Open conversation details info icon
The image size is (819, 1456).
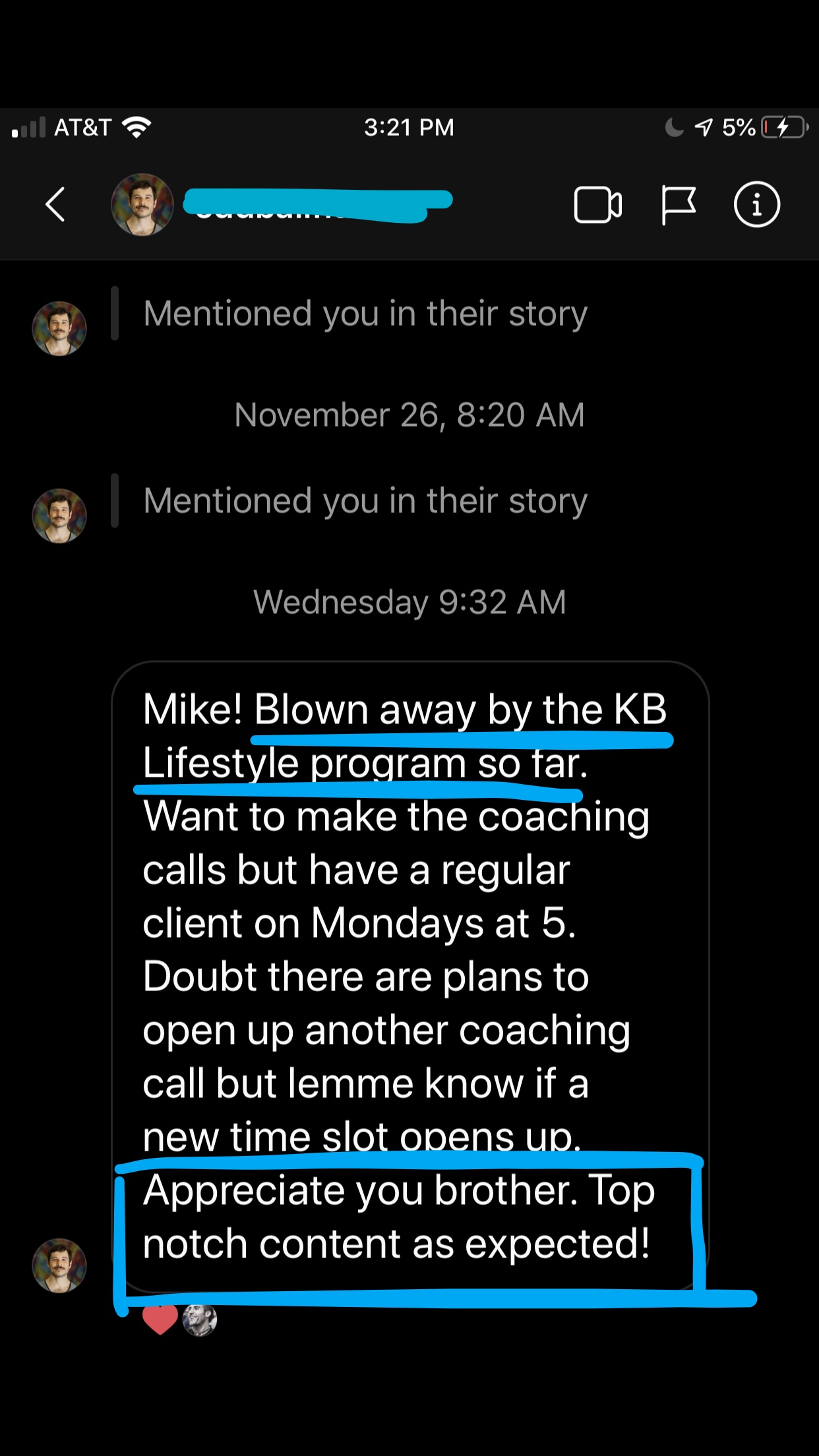click(756, 204)
